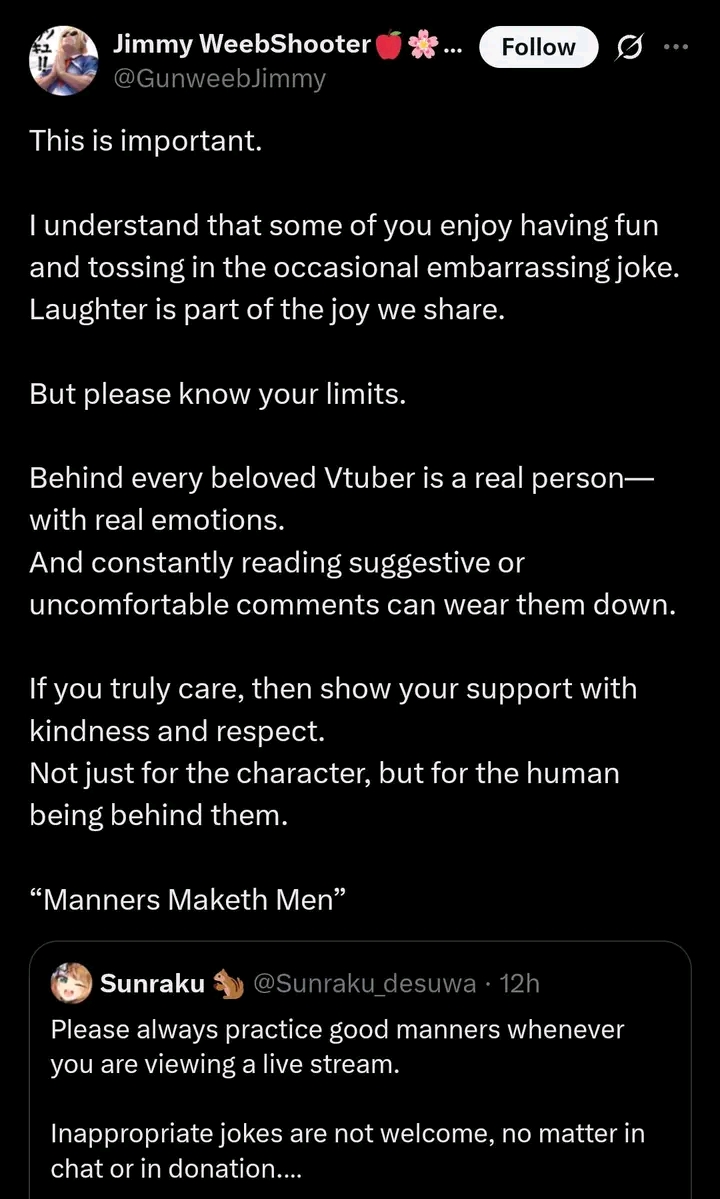Open Sunraku's quoted post
720x1199 pixels.
coord(360,1080)
